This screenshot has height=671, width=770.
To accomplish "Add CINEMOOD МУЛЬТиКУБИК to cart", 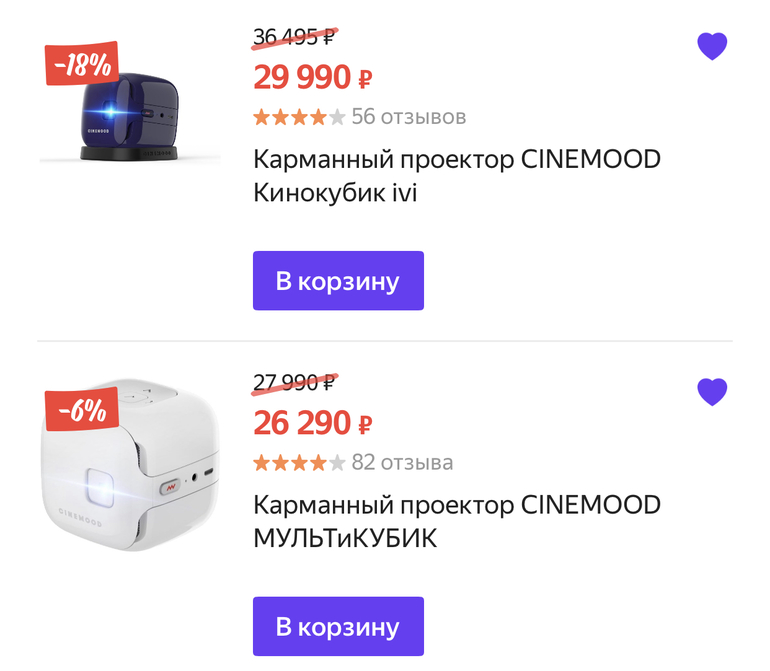I will [338, 627].
